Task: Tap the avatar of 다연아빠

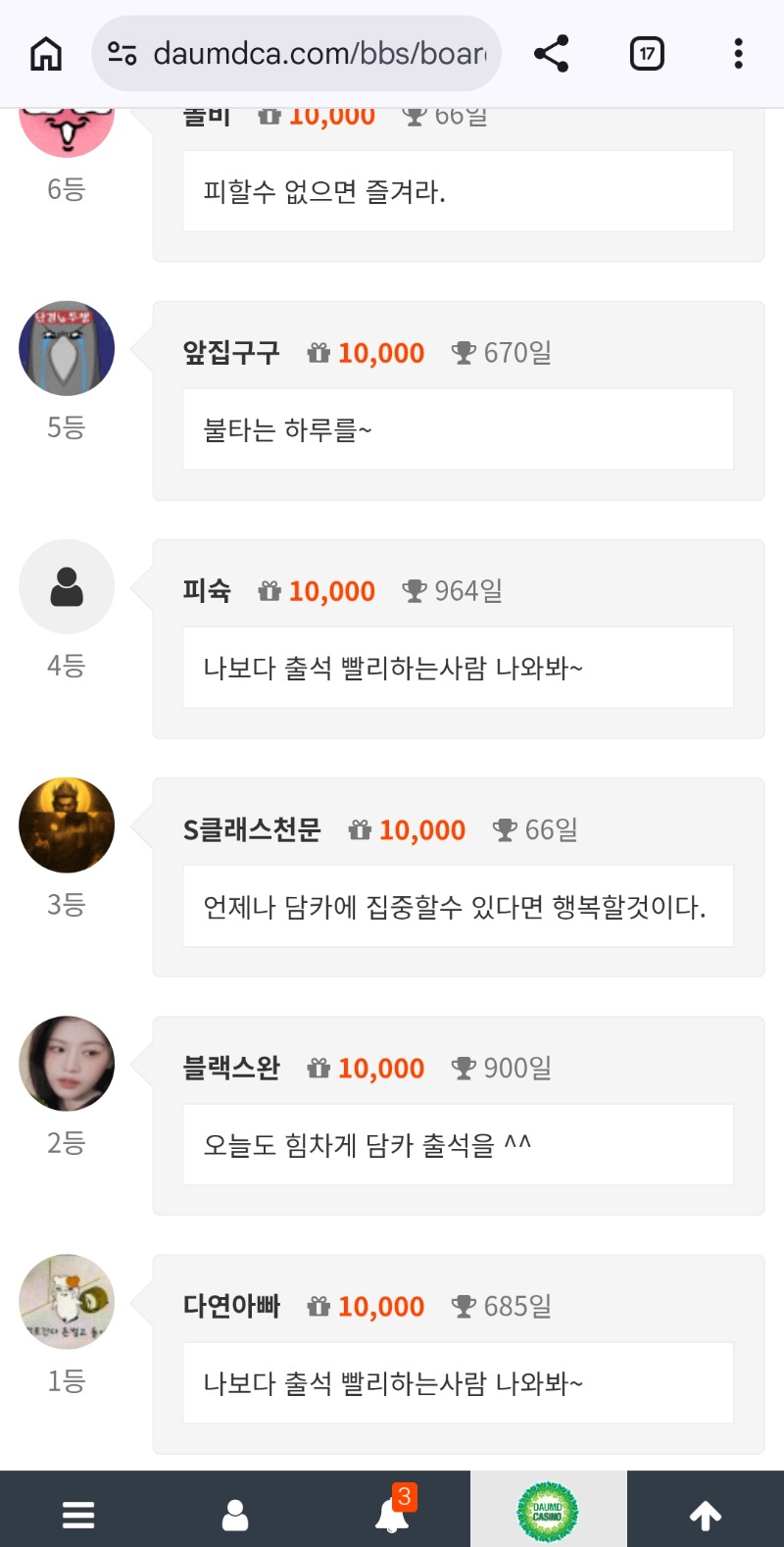Action: click(x=67, y=1302)
